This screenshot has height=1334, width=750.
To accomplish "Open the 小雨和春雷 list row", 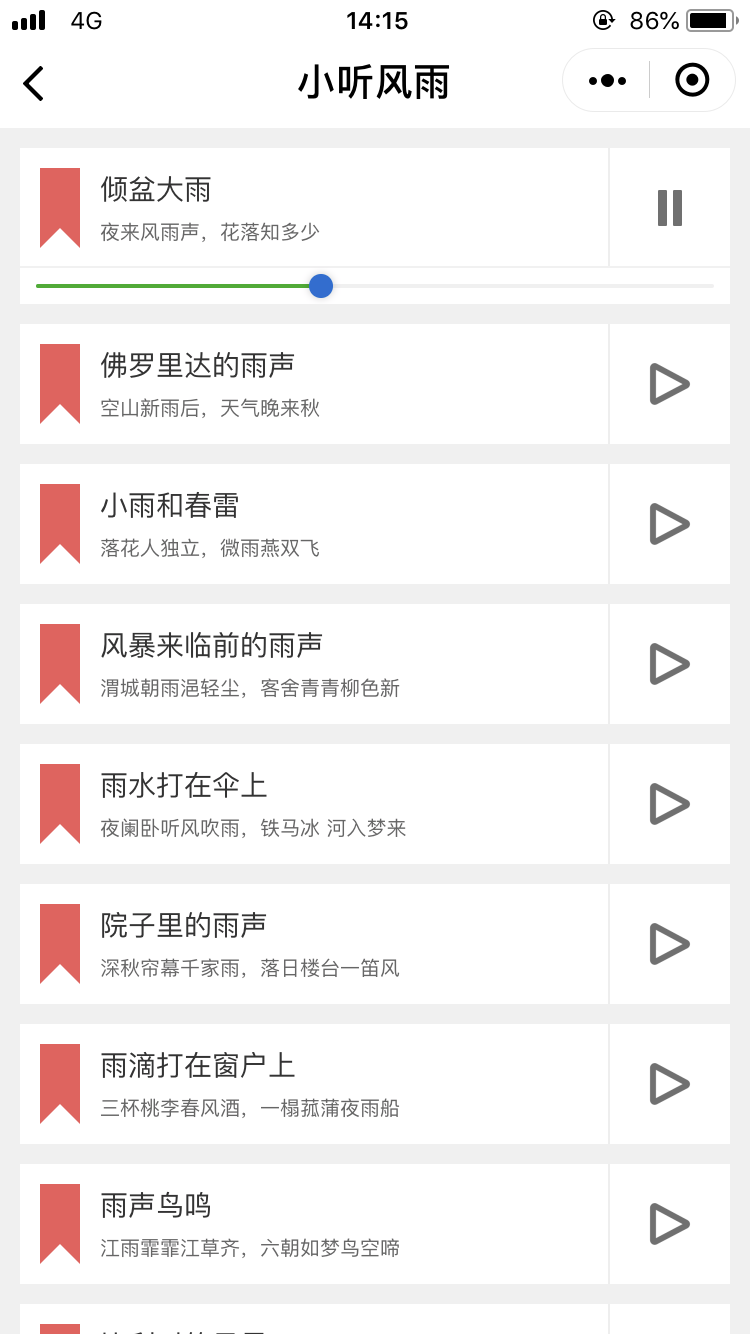I will [x=314, y=524].
